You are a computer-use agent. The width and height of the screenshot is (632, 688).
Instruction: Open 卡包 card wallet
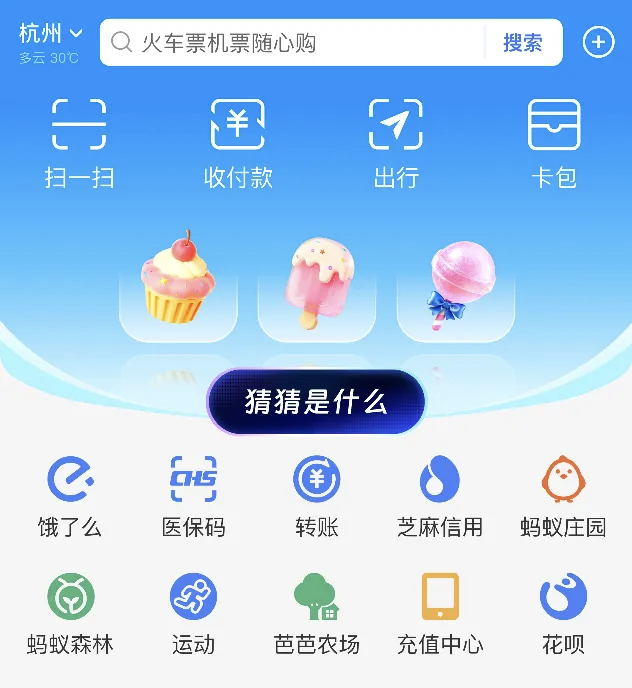coord(553,143)
